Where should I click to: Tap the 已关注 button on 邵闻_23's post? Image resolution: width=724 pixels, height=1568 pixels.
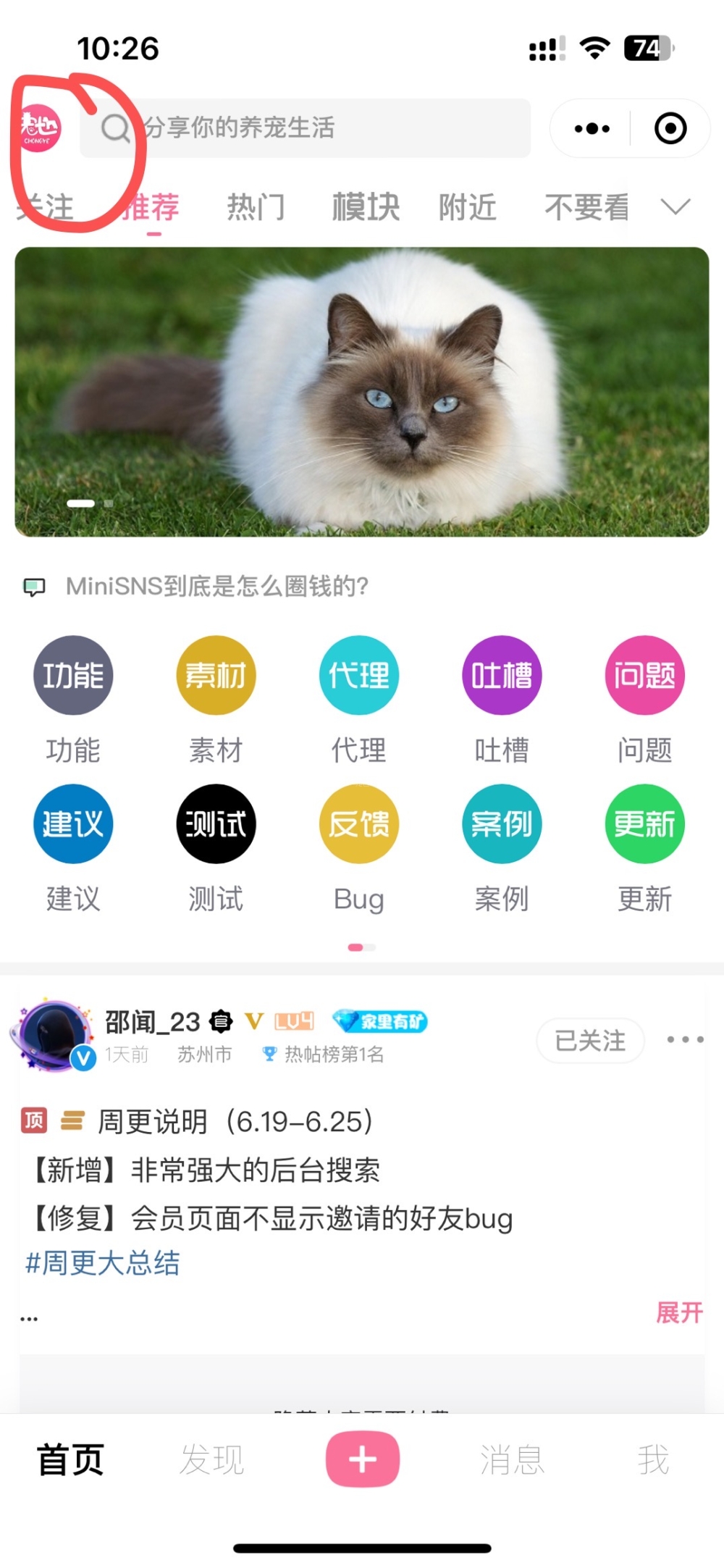click(x=590, y=1041)
